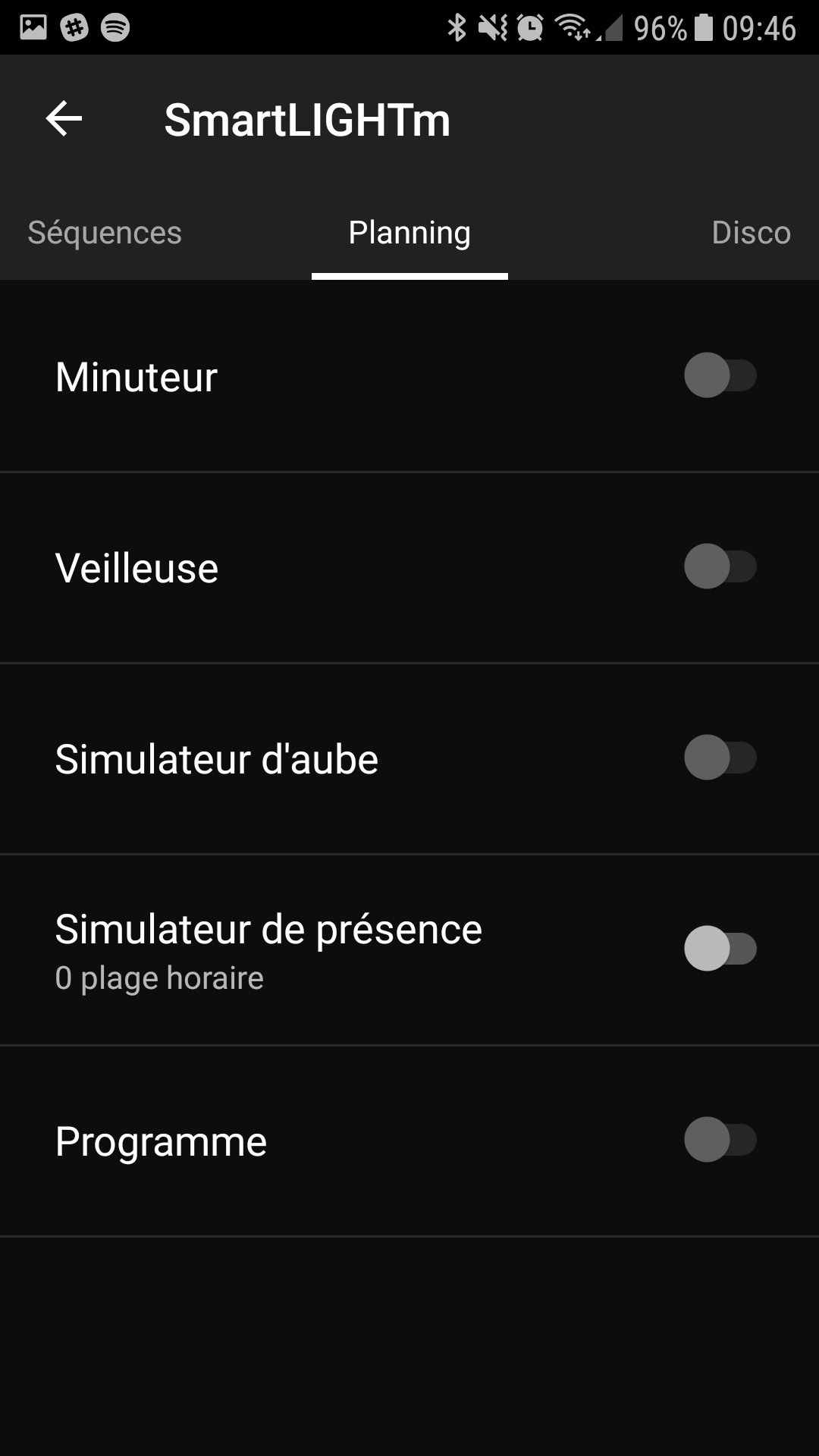819x1456 pixels.
Task: Open the Disco tab
Action: click(x=751, y=233)
